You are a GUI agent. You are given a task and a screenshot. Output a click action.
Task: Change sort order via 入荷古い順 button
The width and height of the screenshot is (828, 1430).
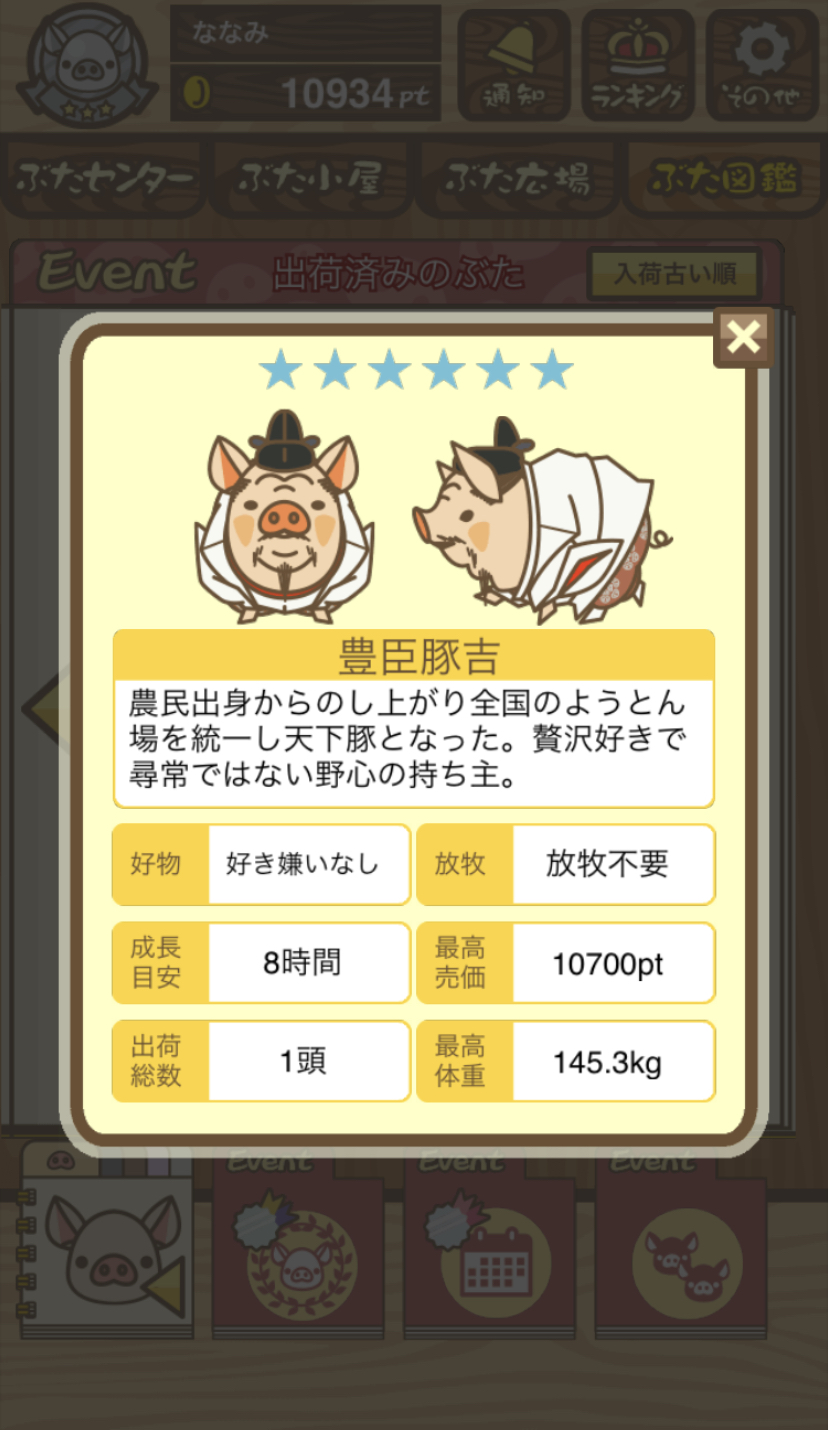tap(675, 274)
